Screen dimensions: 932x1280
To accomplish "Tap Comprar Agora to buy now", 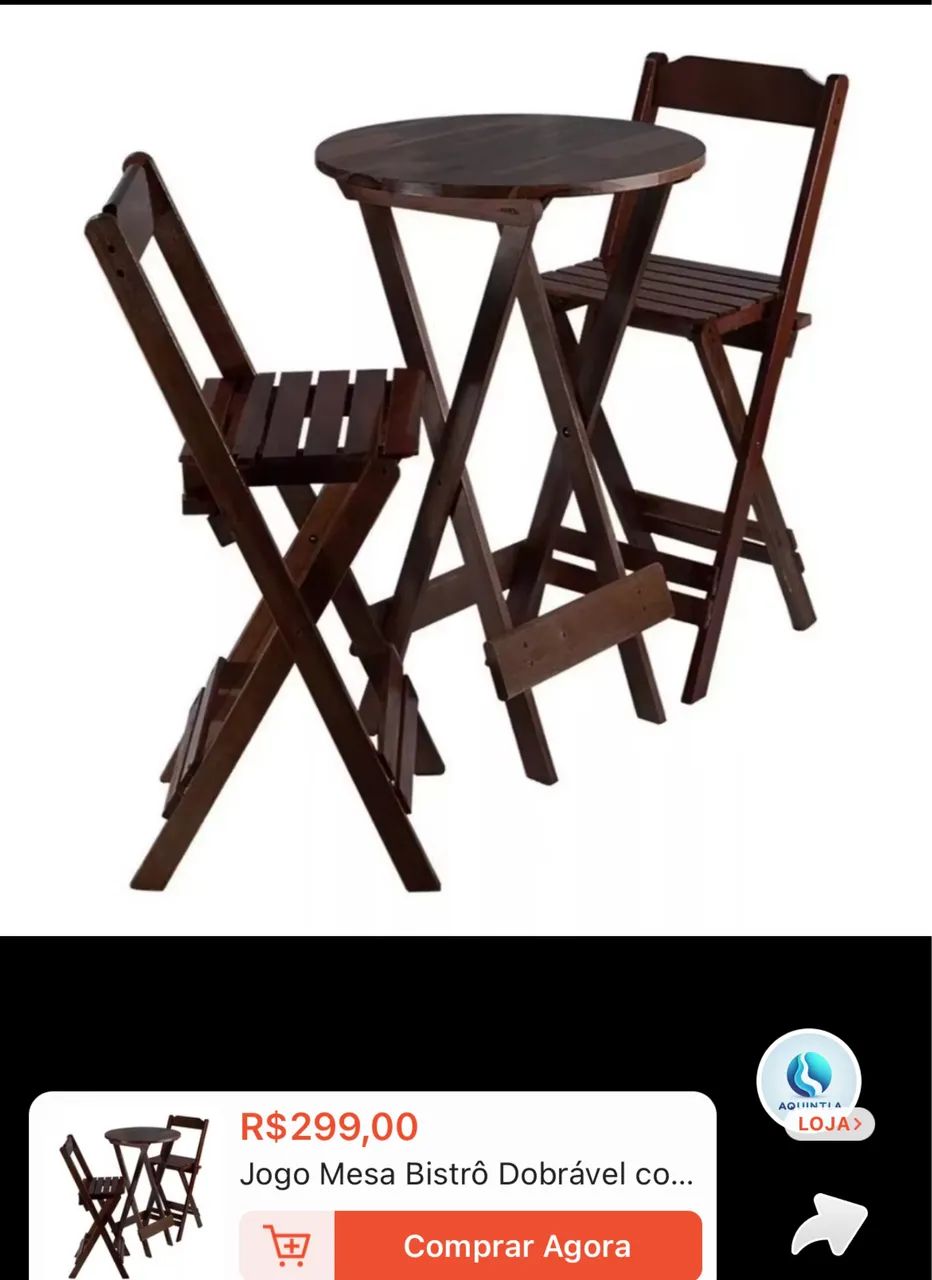I will (x=517, y=1246).
